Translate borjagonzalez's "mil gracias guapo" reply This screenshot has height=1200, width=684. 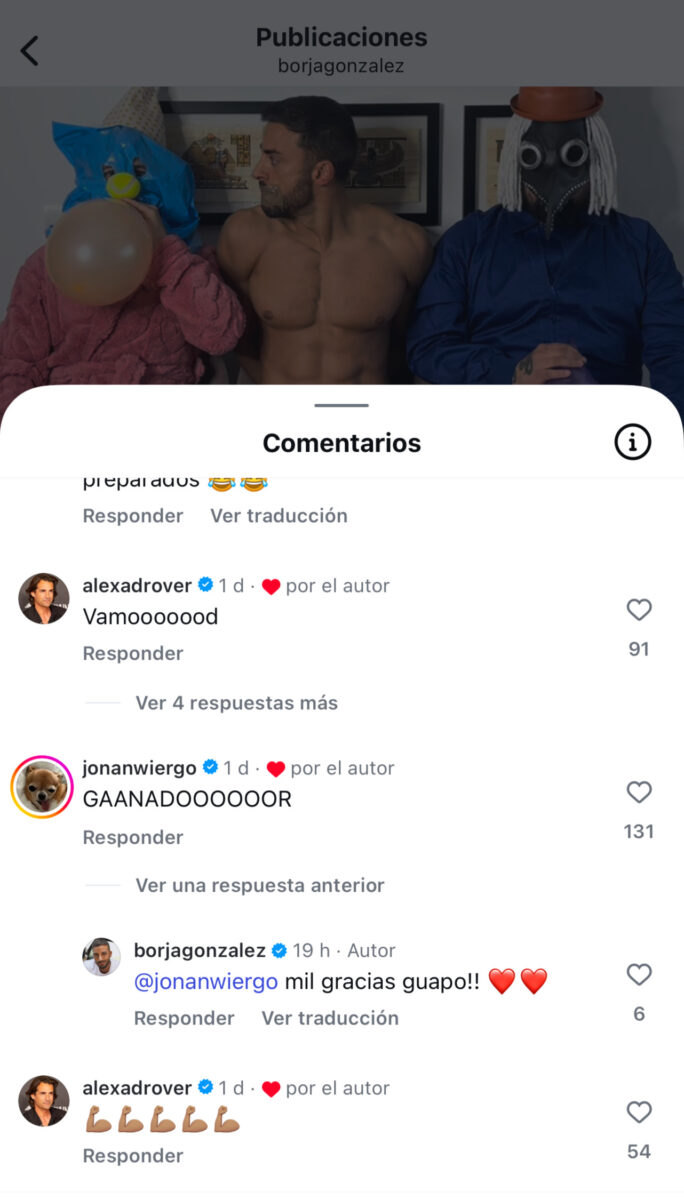330,1018
